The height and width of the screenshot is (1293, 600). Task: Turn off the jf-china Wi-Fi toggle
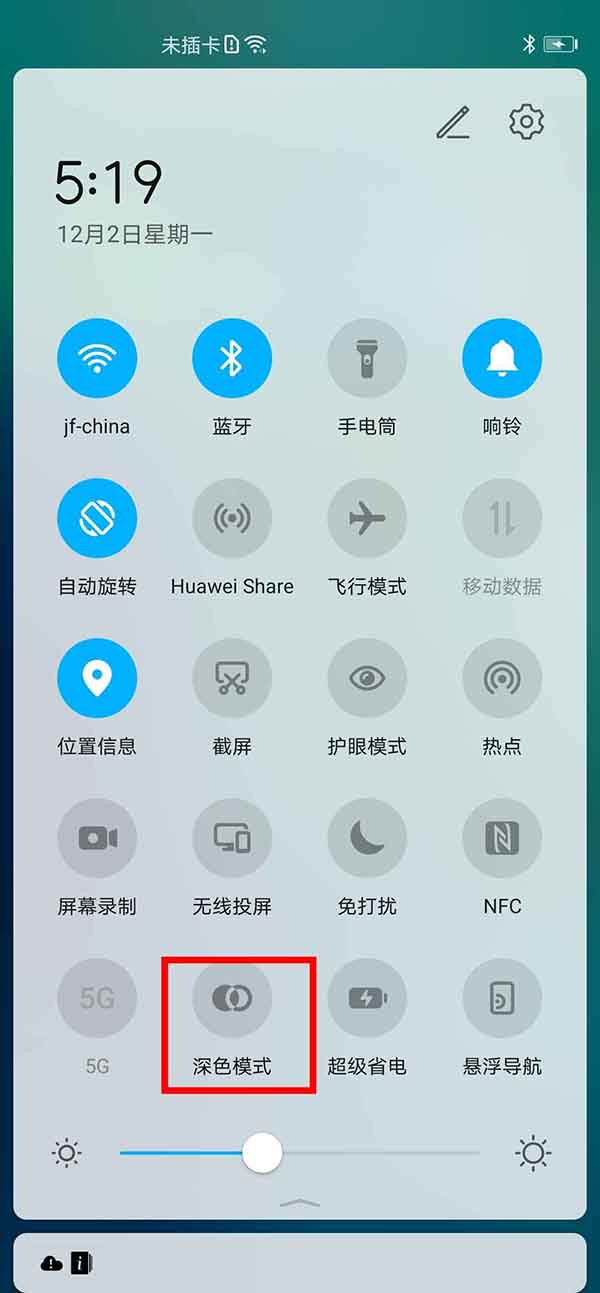pyautogui.click(x=97, y=358)
